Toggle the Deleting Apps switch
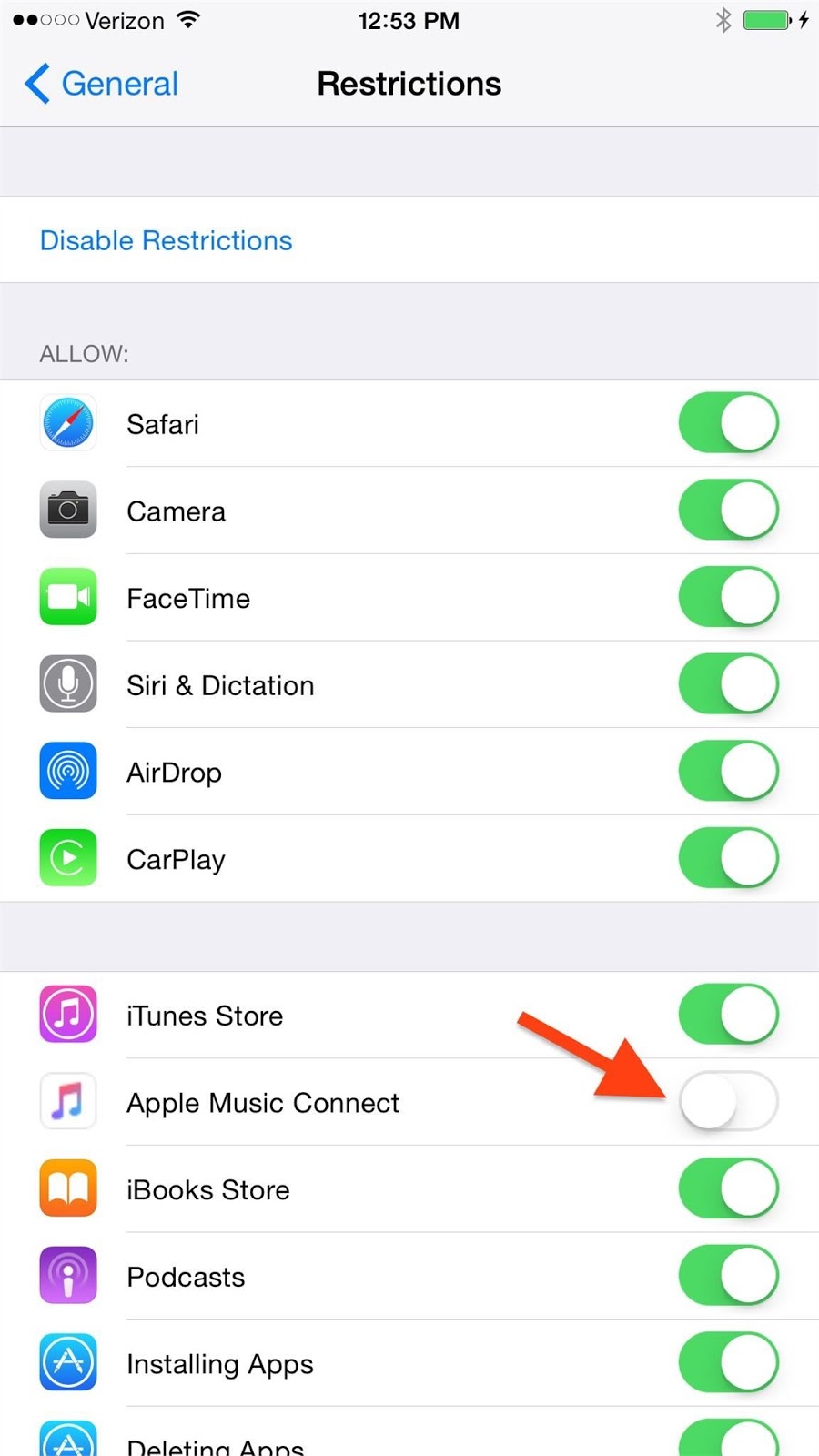819x1456 pixels. [x=729, y=1440]
